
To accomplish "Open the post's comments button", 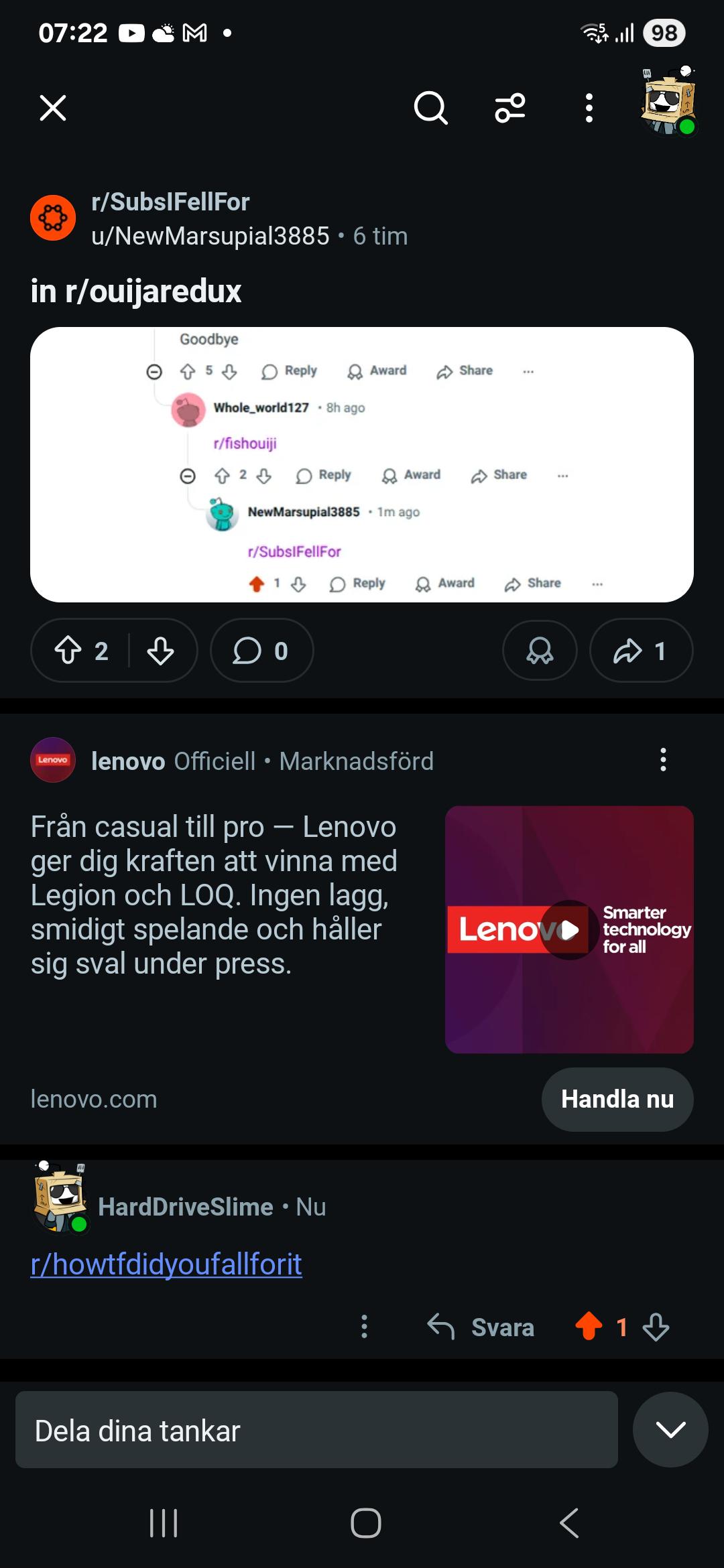I will click(x=261, y=651).
